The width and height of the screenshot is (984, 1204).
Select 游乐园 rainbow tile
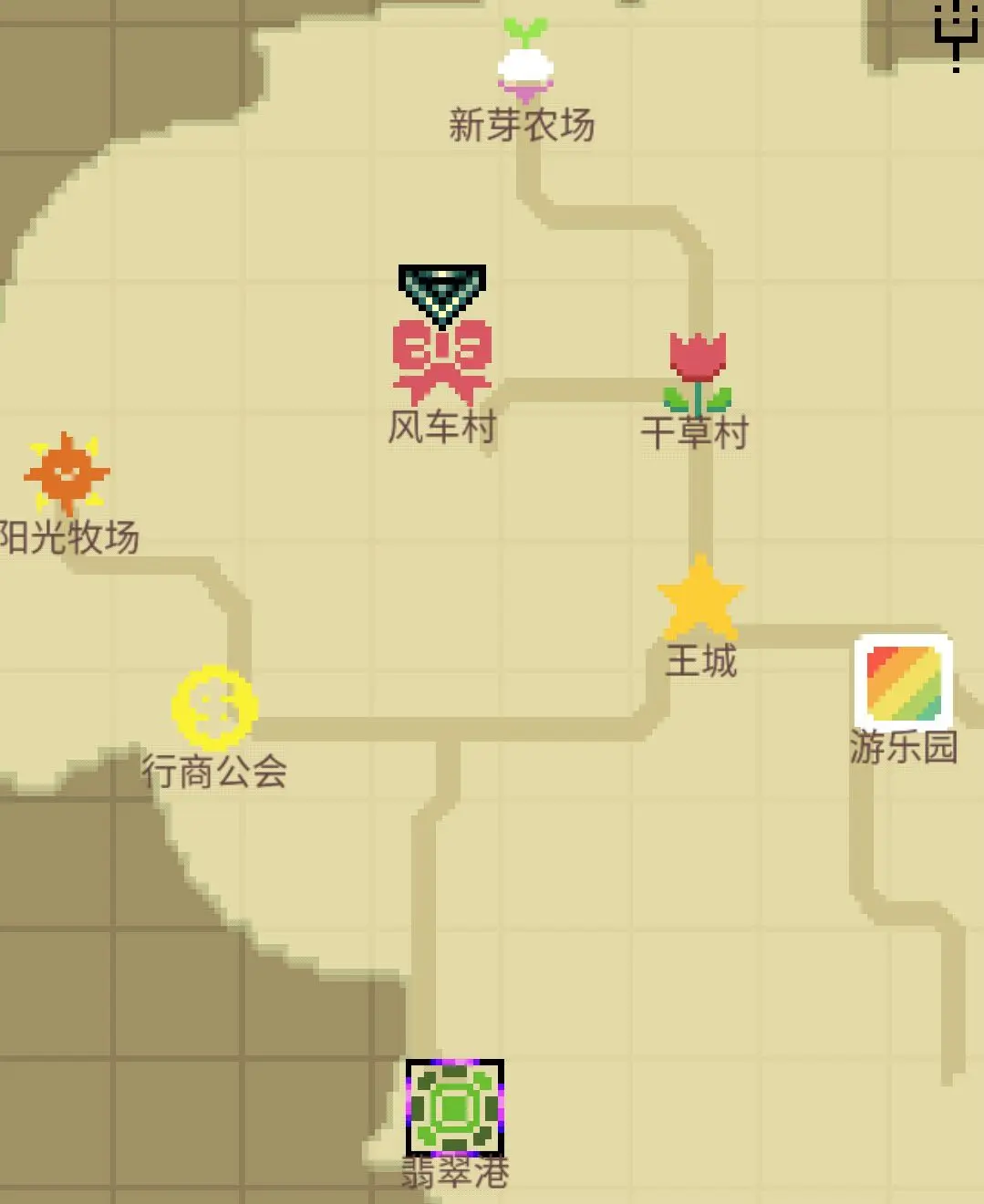click(x=904, y=682)
